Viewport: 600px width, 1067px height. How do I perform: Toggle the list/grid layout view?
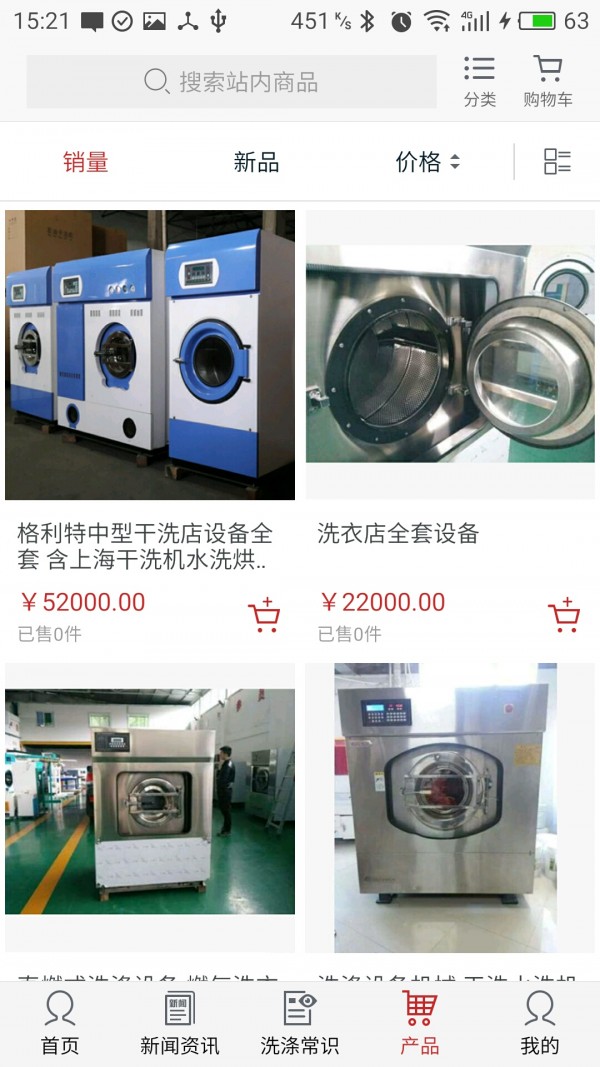coord(557,162)
